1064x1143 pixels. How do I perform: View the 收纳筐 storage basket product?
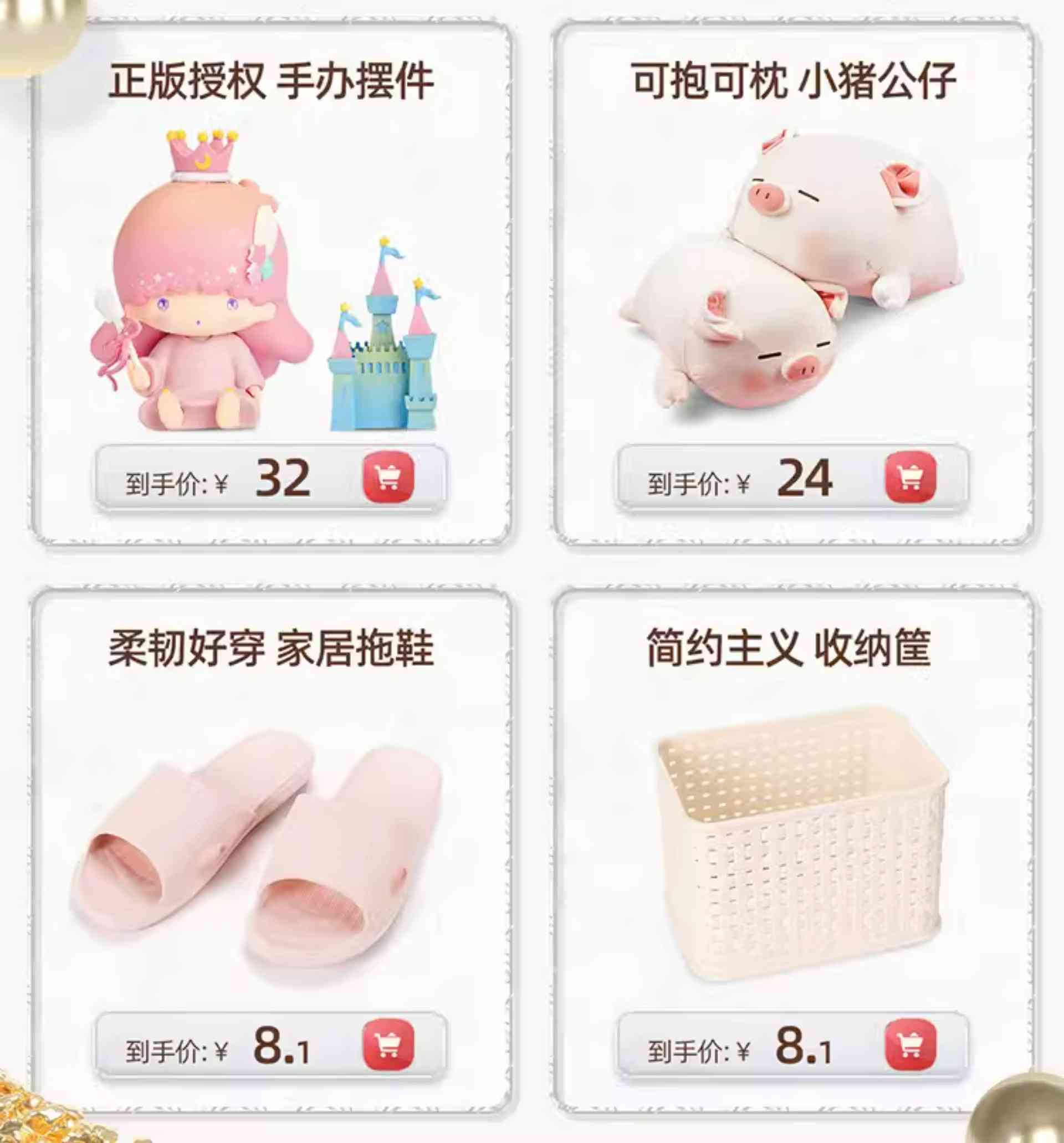[800, 845]
